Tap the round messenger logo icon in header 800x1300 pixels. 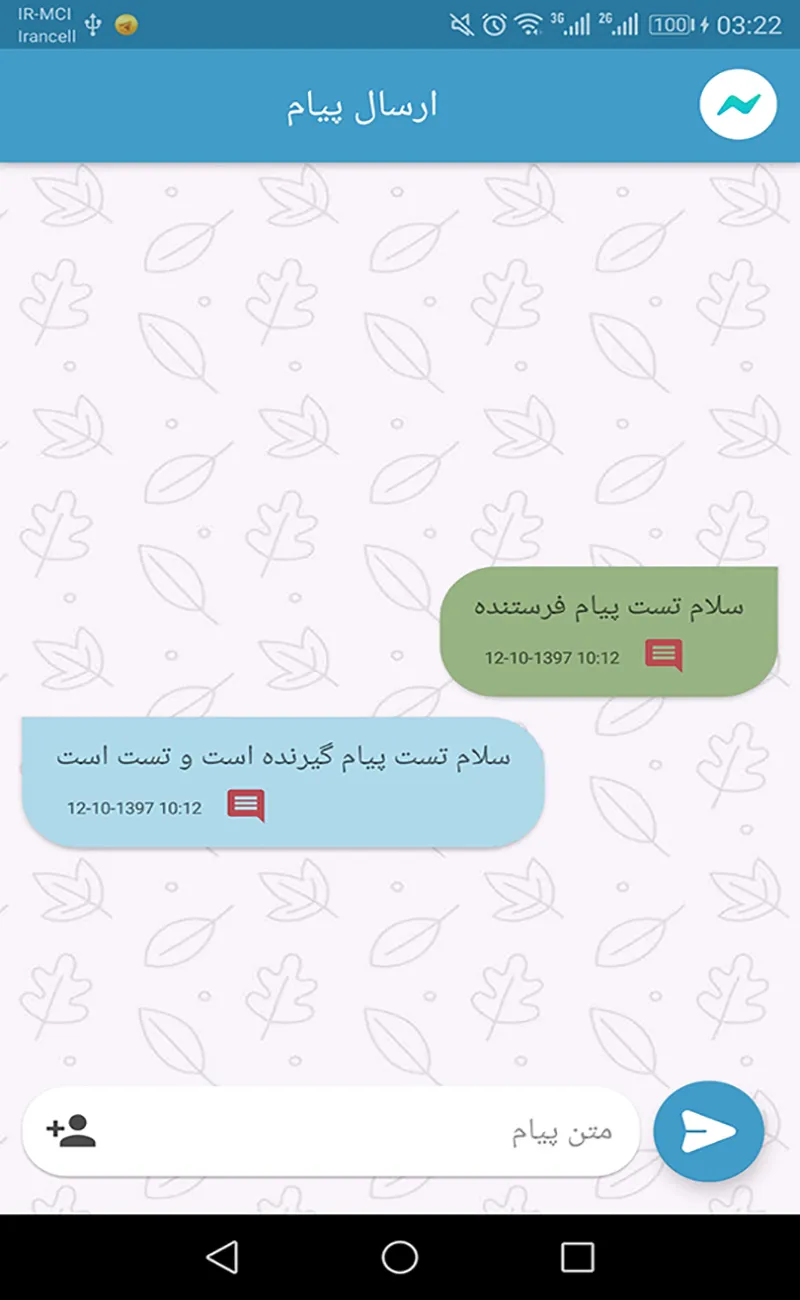(738, 105)
